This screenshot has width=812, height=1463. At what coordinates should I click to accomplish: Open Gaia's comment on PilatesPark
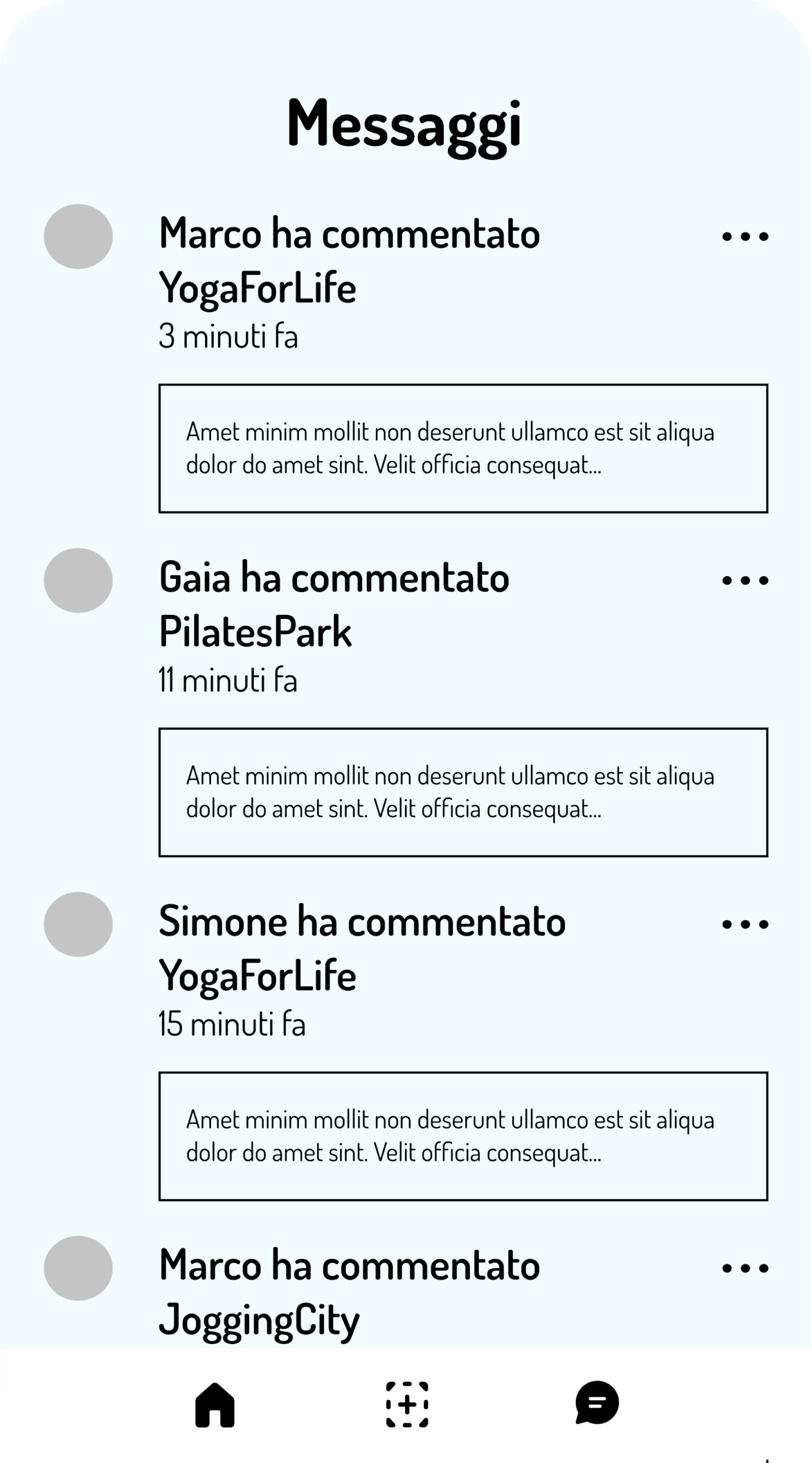(334, 604)
